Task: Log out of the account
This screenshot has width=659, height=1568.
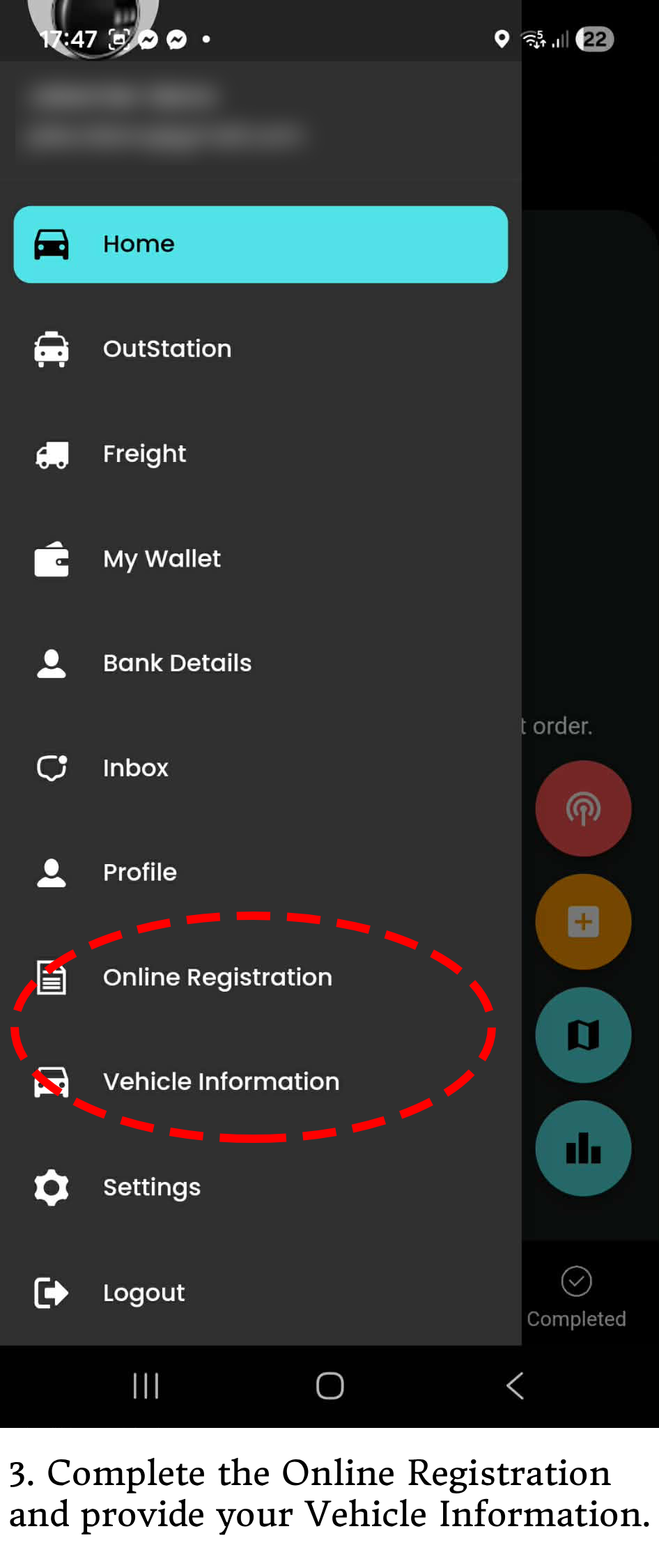Action: (x=144, y=1293)
